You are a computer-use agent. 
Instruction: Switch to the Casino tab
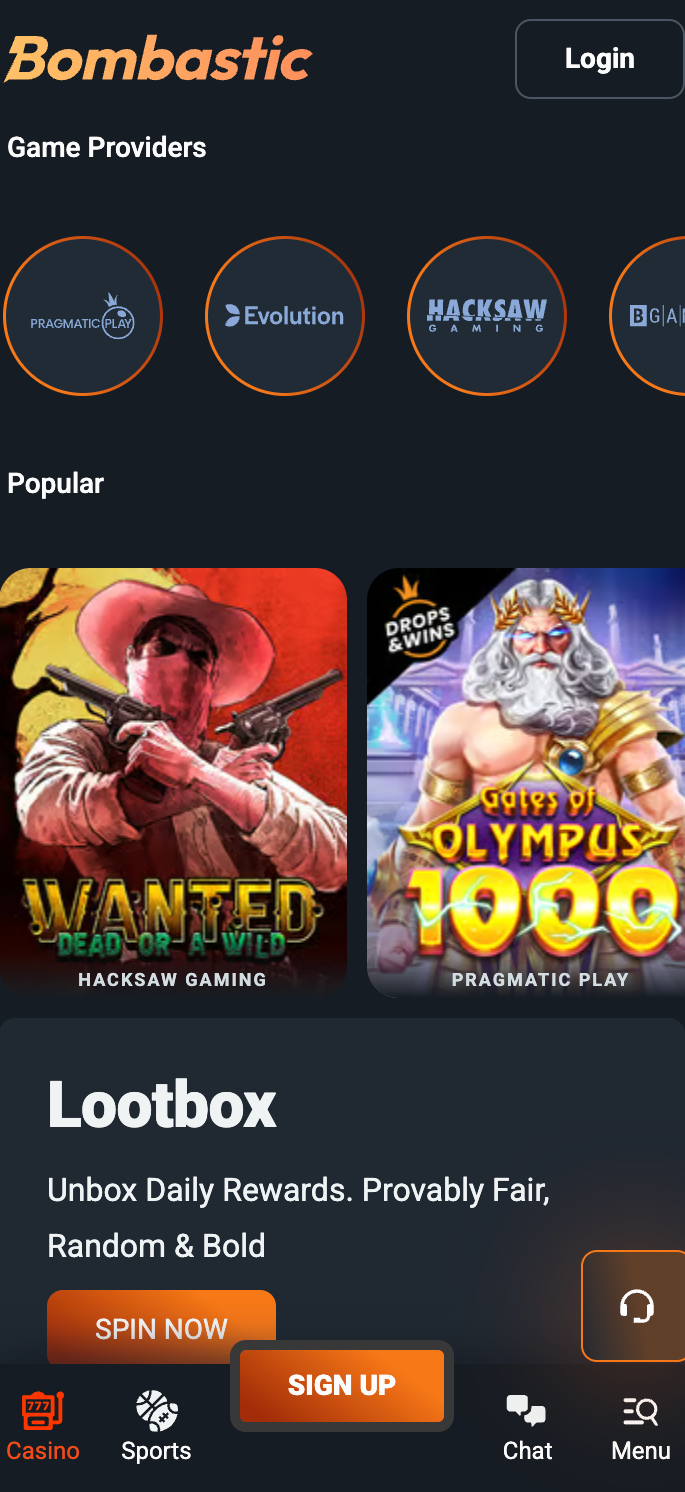pyautogui.click(x=43, y=1427)
